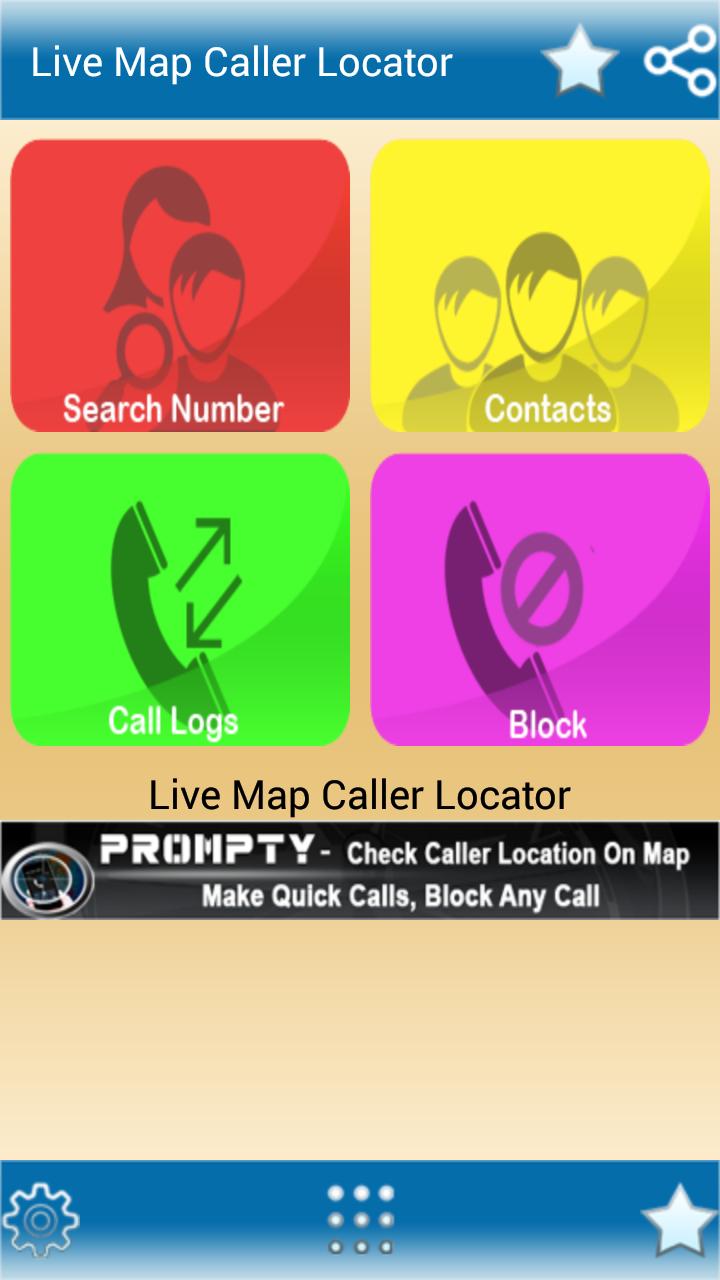Tap the star icon in the bottom bar
This screenshot has height=1280, width=720.
pos(680,1220)
